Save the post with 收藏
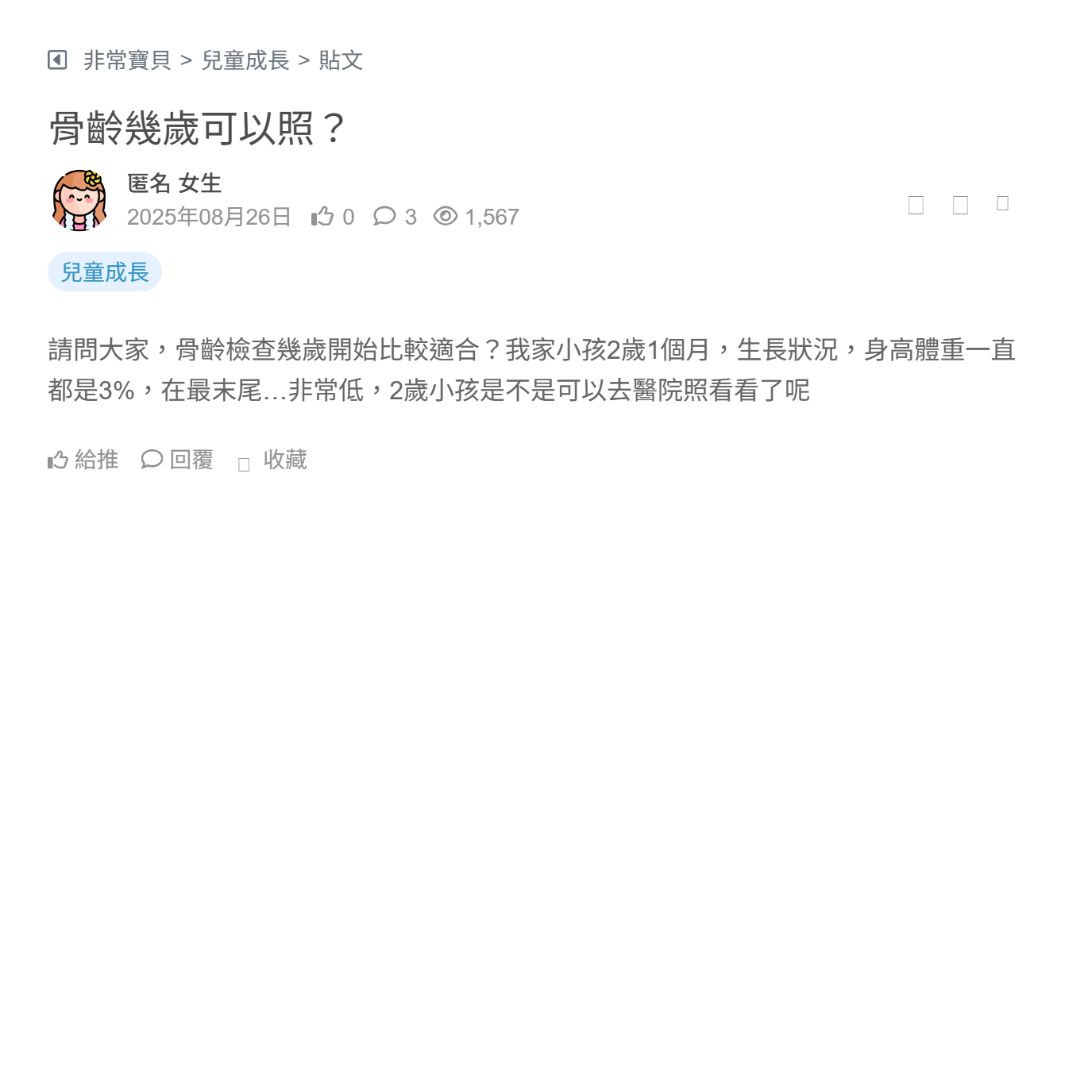 [x=273, y=460]
